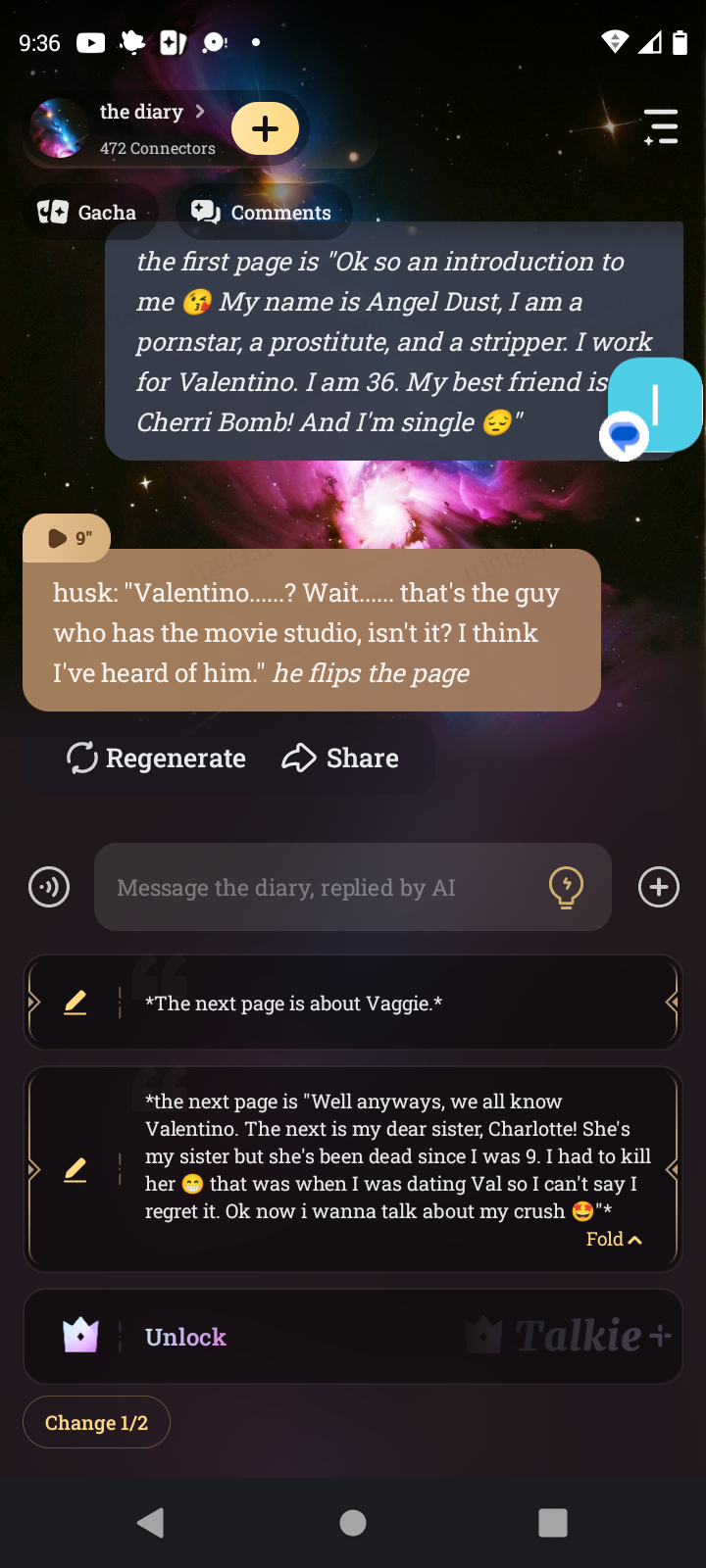Open the plus attachment menu
The height and width of the screenshot is (1568, 706).
(x=658, y=887)
